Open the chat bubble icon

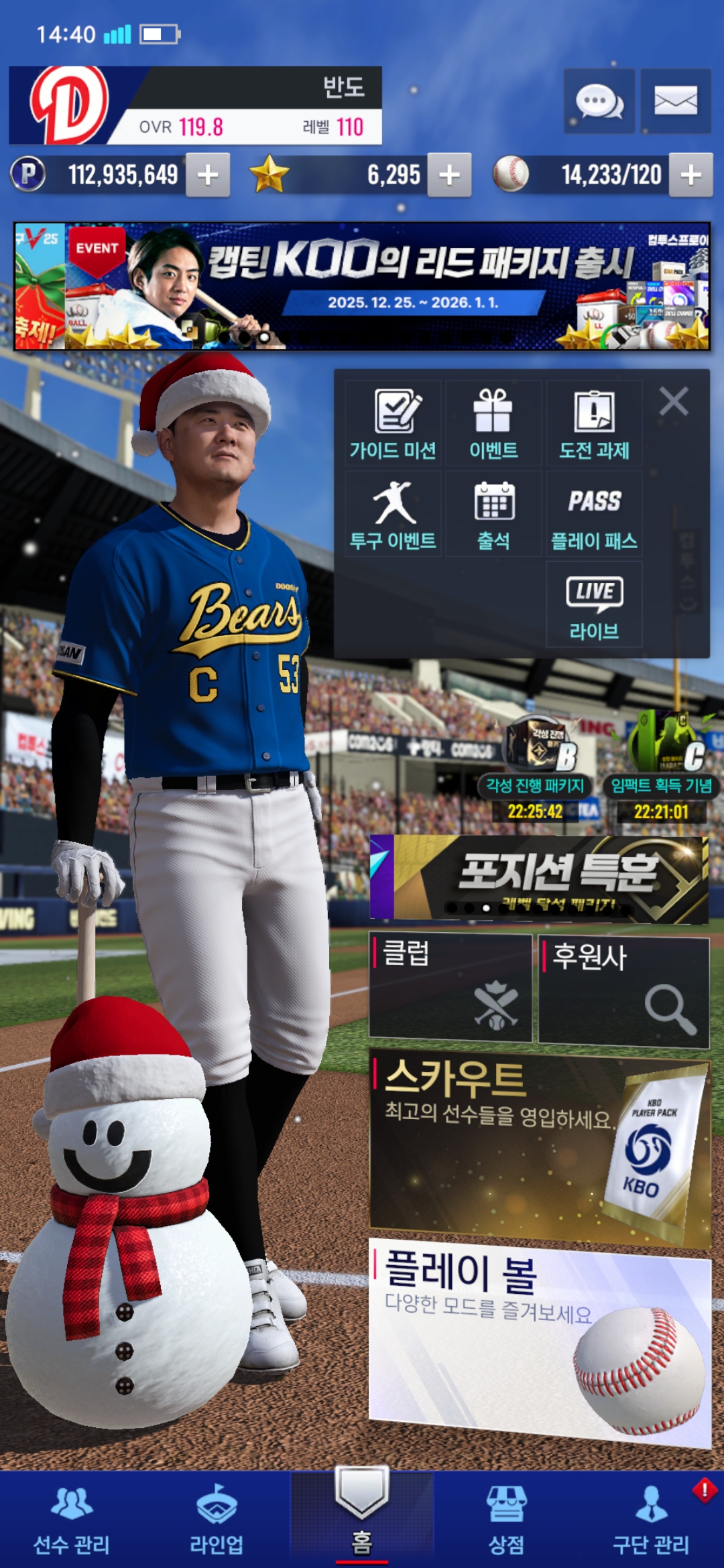point(599,102)
